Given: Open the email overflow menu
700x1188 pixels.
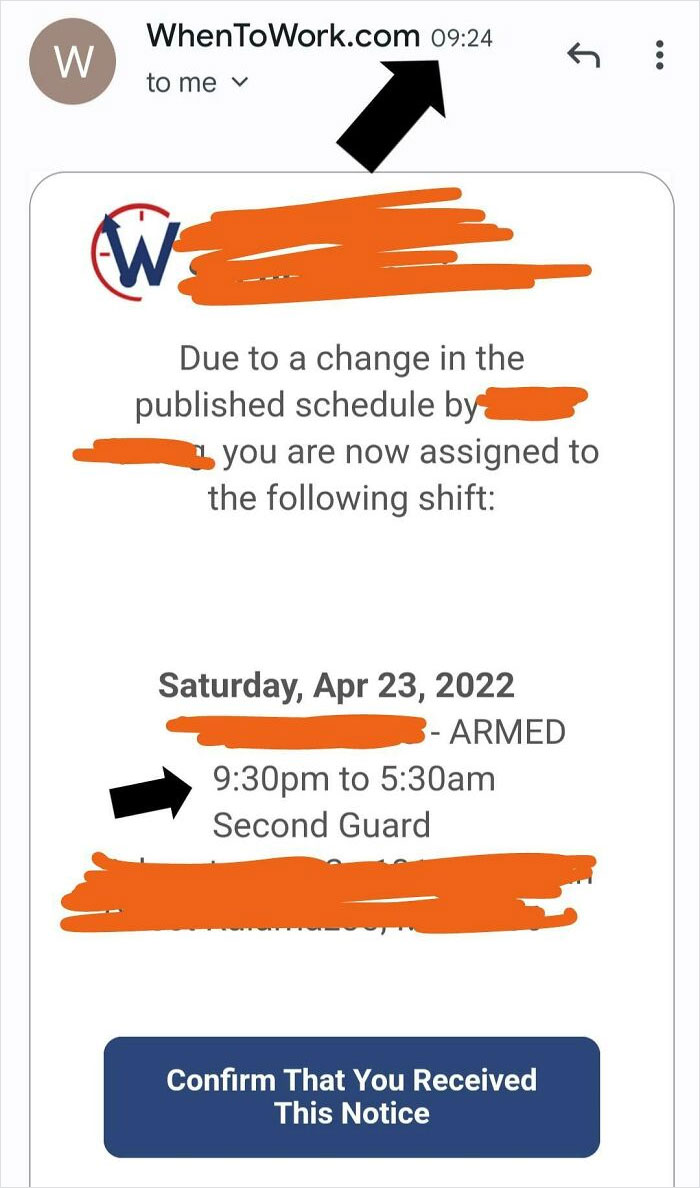Looking at the screenshot, I should pos(659,56).
